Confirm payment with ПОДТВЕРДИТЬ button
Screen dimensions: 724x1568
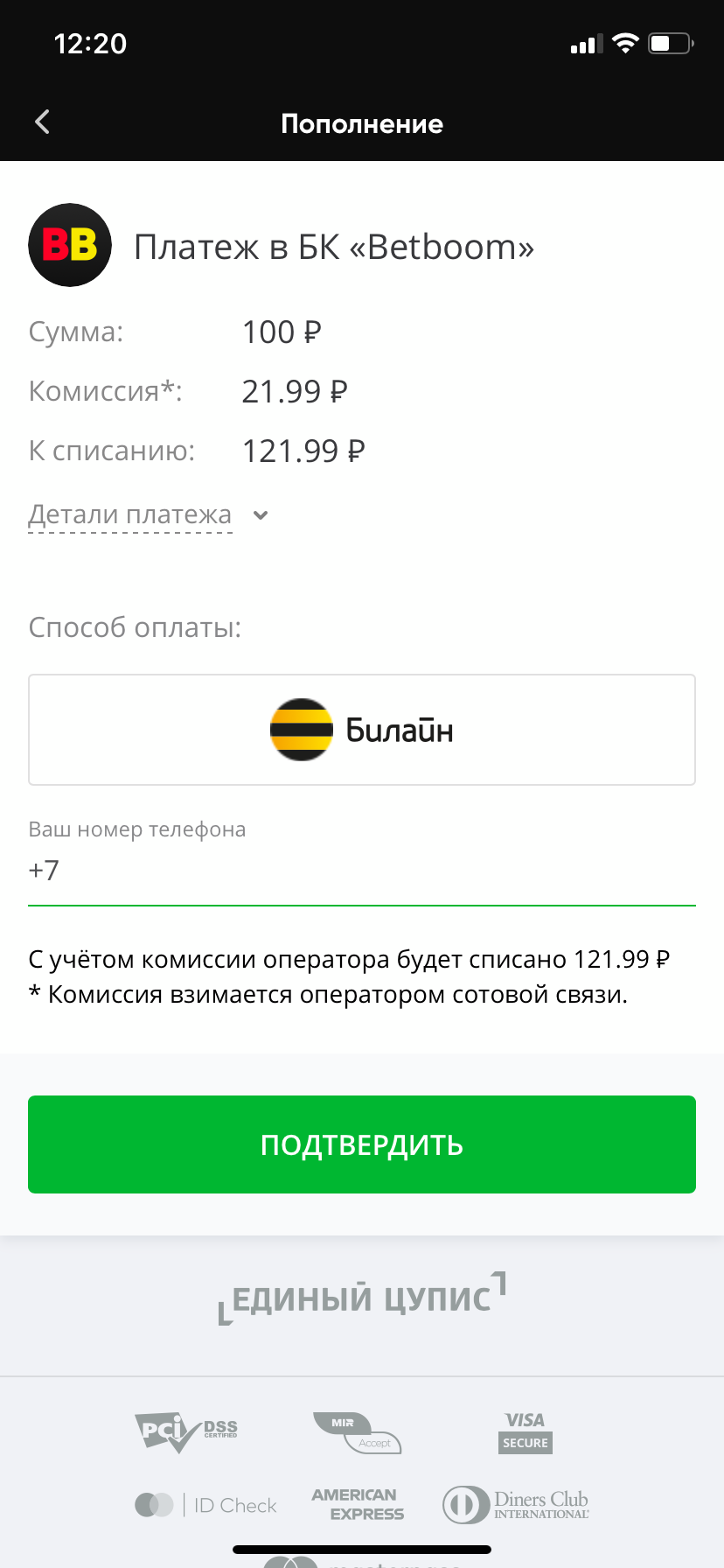click(362, 1144)
